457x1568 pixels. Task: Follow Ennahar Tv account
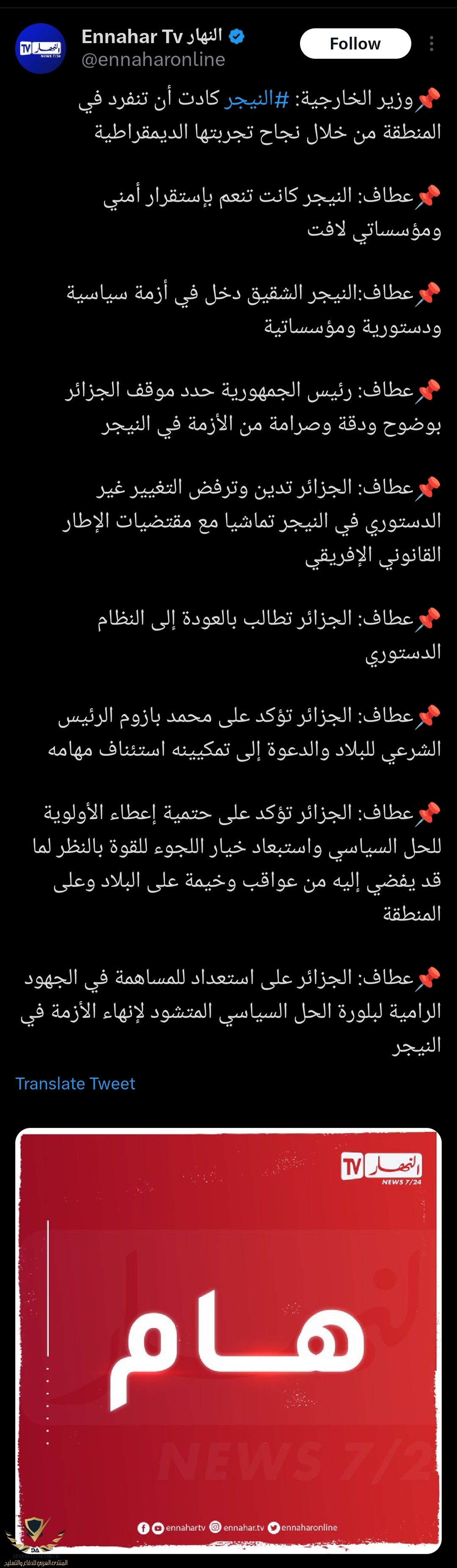pyautogui.click(x=355, y=44)
